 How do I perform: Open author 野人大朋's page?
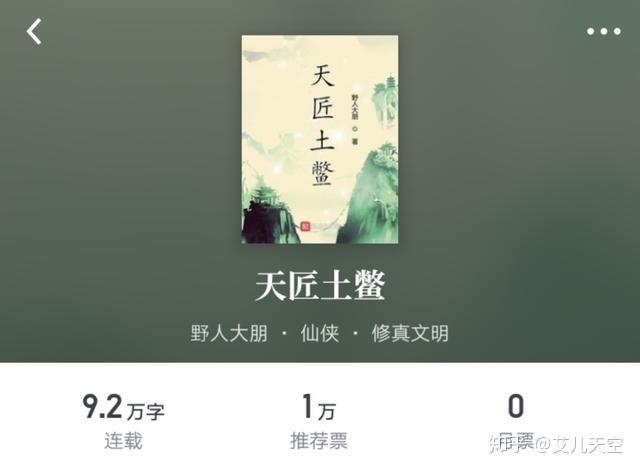pos(229,334)
